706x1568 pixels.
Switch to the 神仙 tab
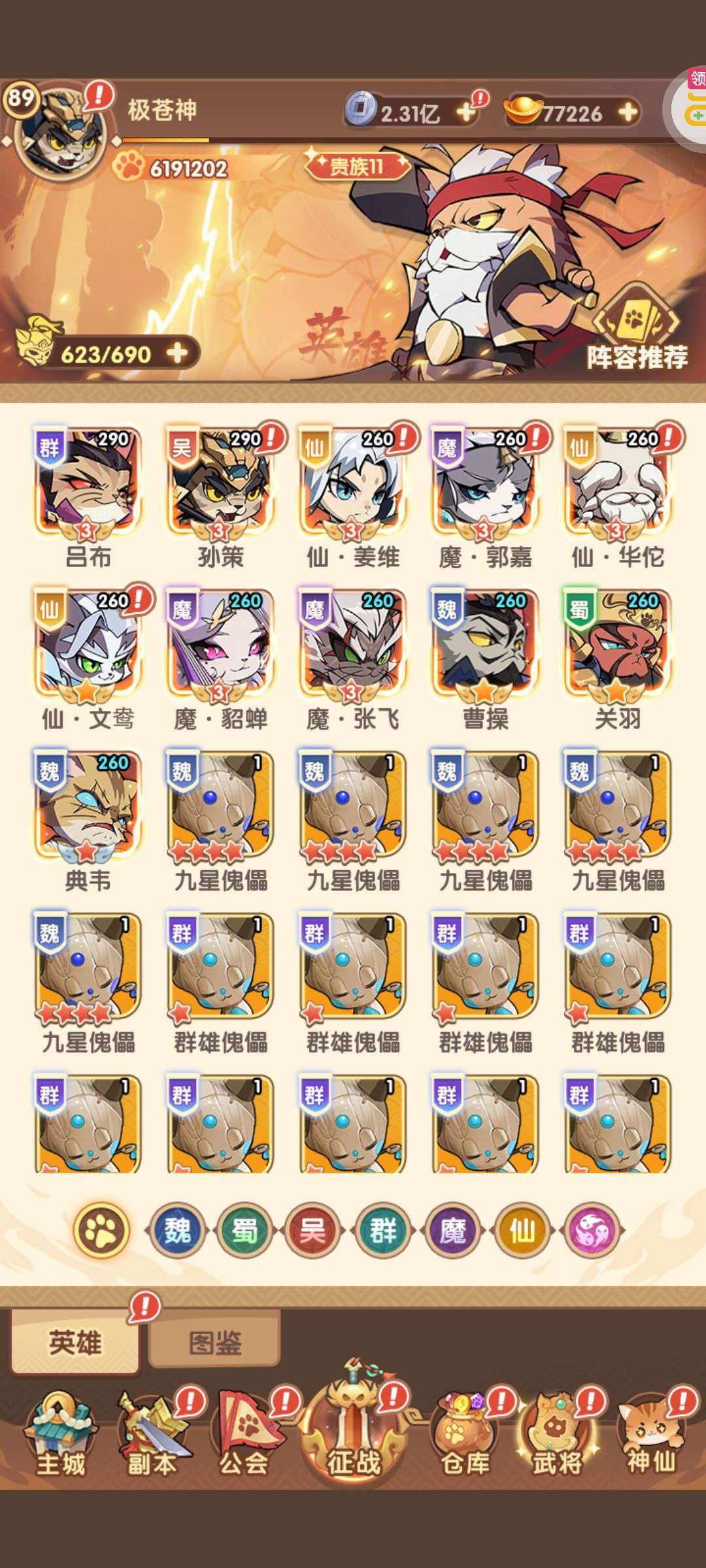[650, 1433]
